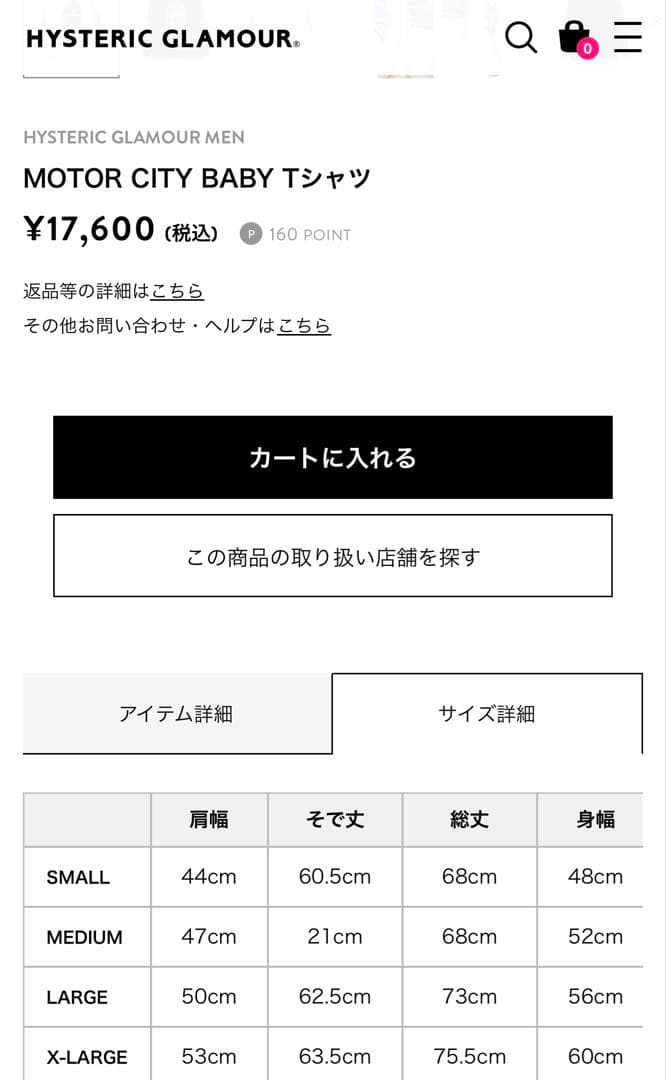Switch to the アイテム詳細 tab
This screenshot has width=666, height=1080.
(176, 713)
